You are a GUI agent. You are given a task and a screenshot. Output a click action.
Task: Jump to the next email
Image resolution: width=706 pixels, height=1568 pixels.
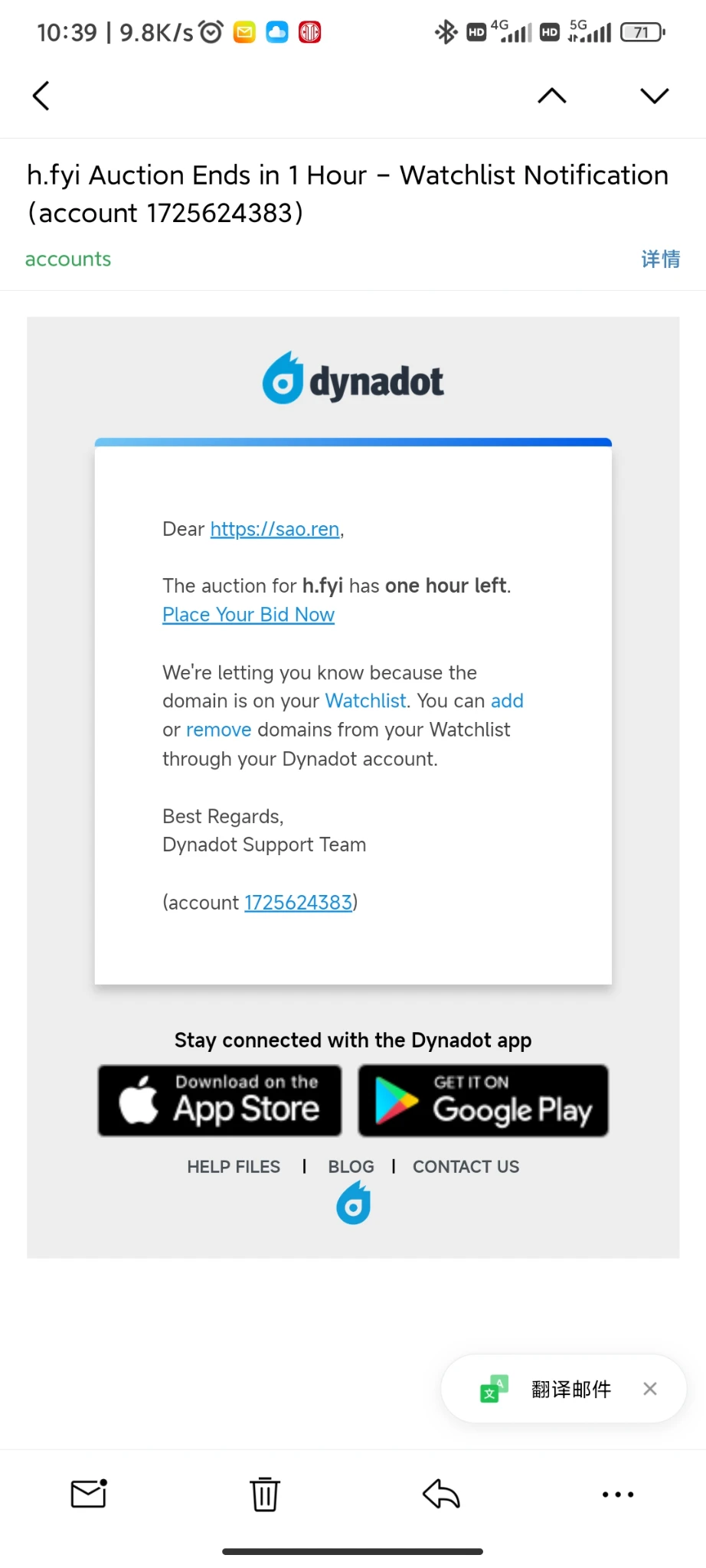pos(654,96)
